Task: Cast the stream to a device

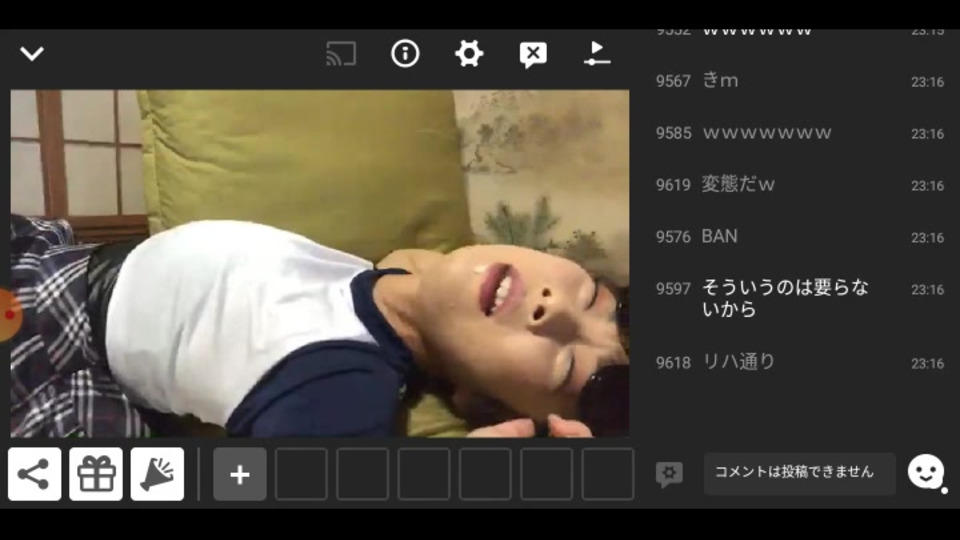Action: (341, 54)
